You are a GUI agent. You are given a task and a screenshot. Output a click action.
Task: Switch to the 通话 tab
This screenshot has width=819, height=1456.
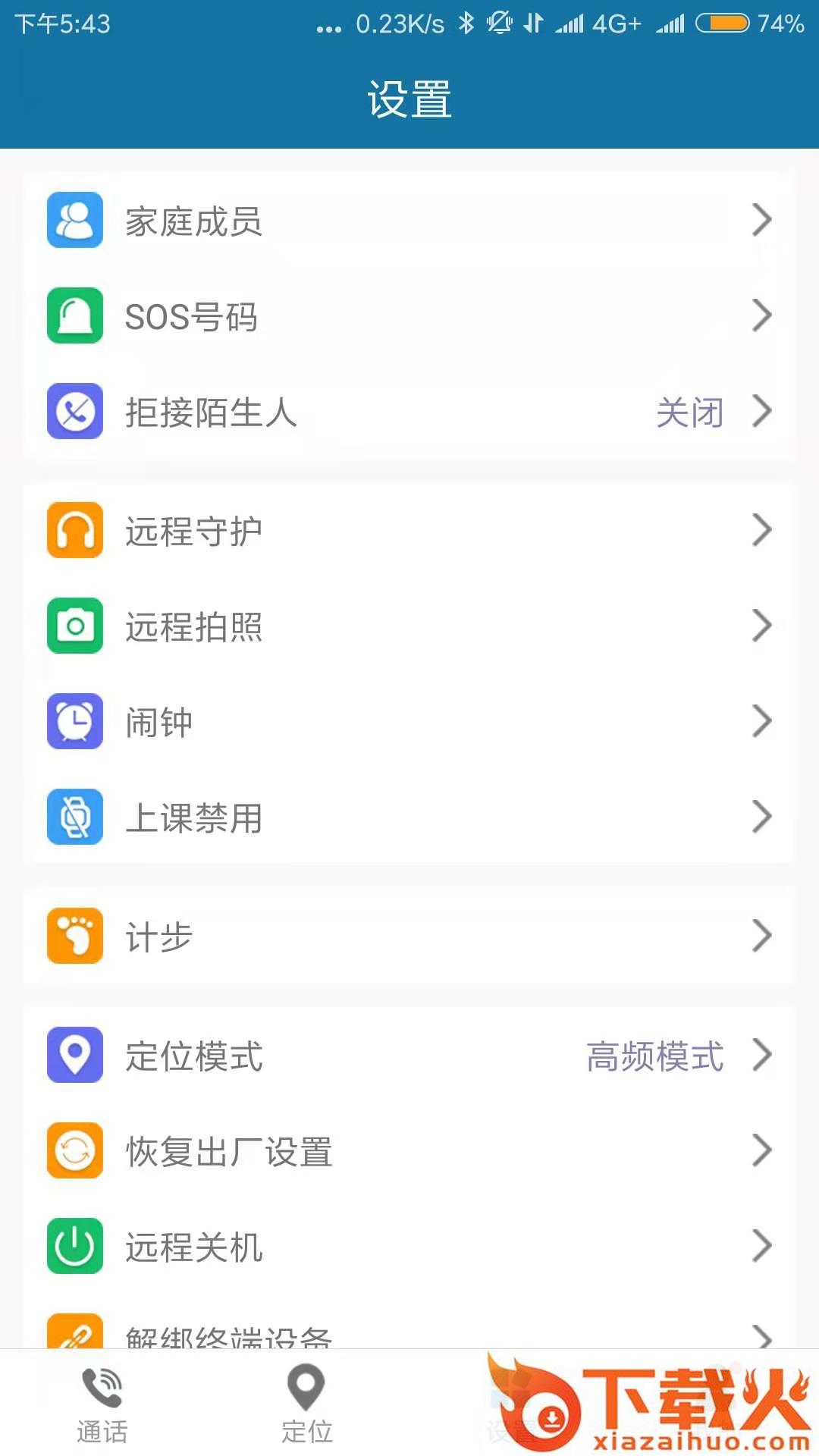(102, 1404)
